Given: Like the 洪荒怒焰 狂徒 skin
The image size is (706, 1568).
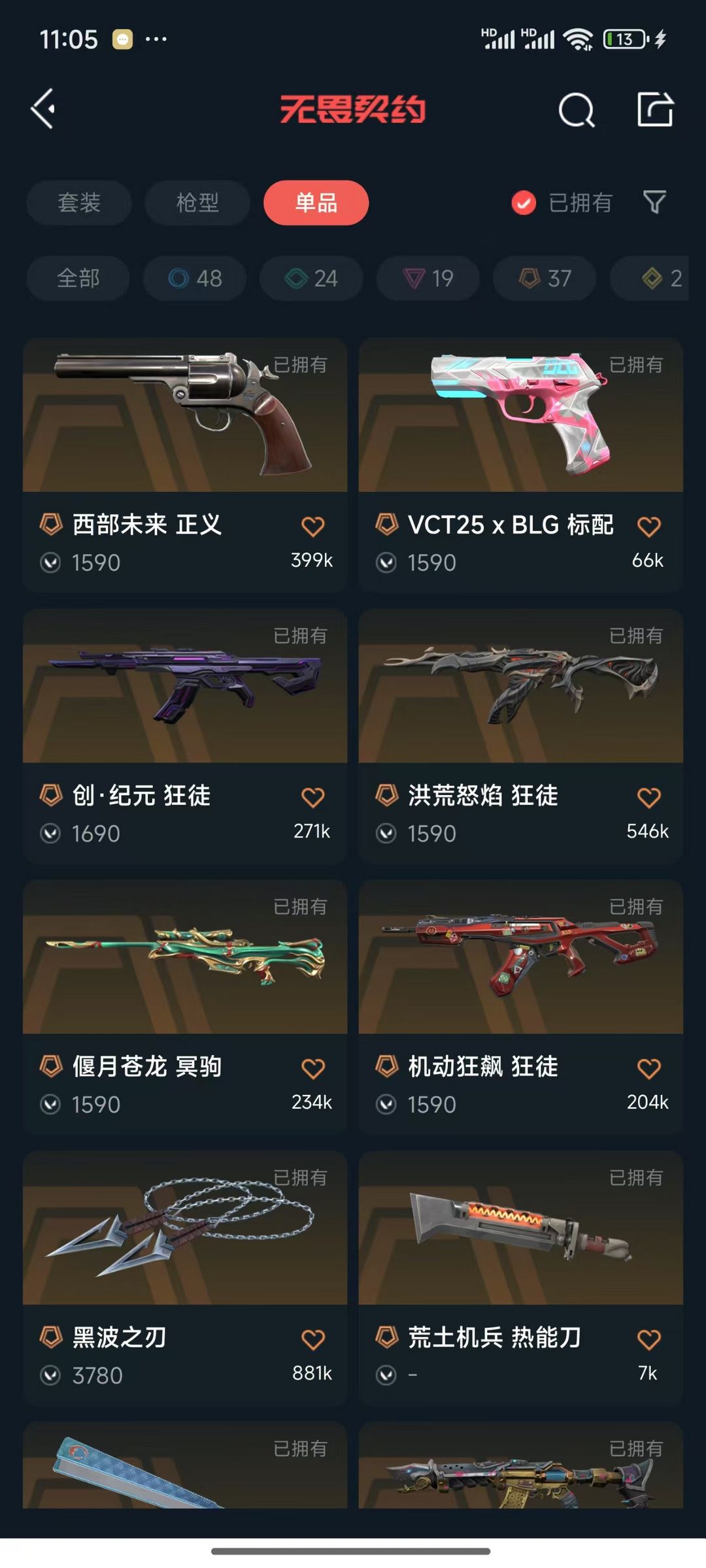Looking at the screenshot, I should click(649, 797).
